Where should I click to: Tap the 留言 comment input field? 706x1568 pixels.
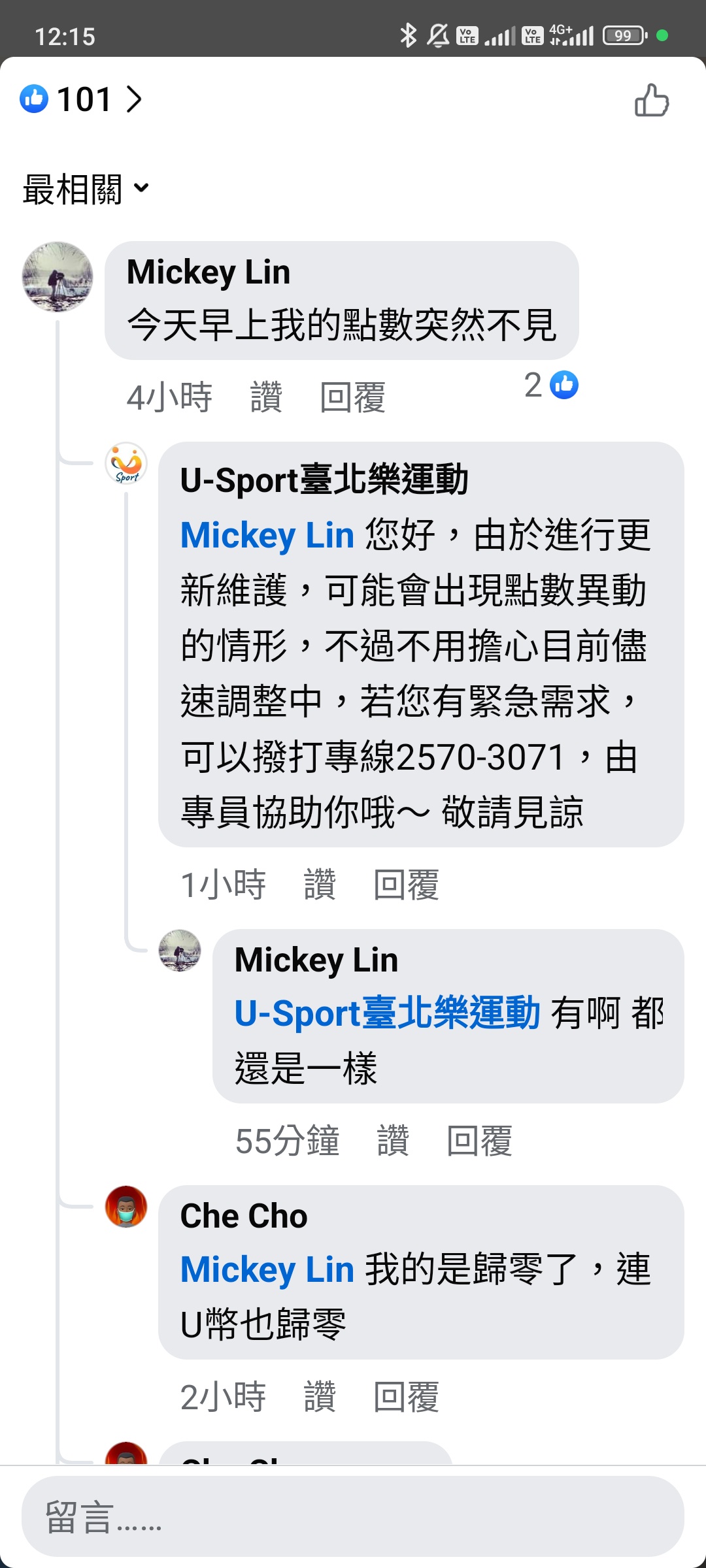(353, 1516)
